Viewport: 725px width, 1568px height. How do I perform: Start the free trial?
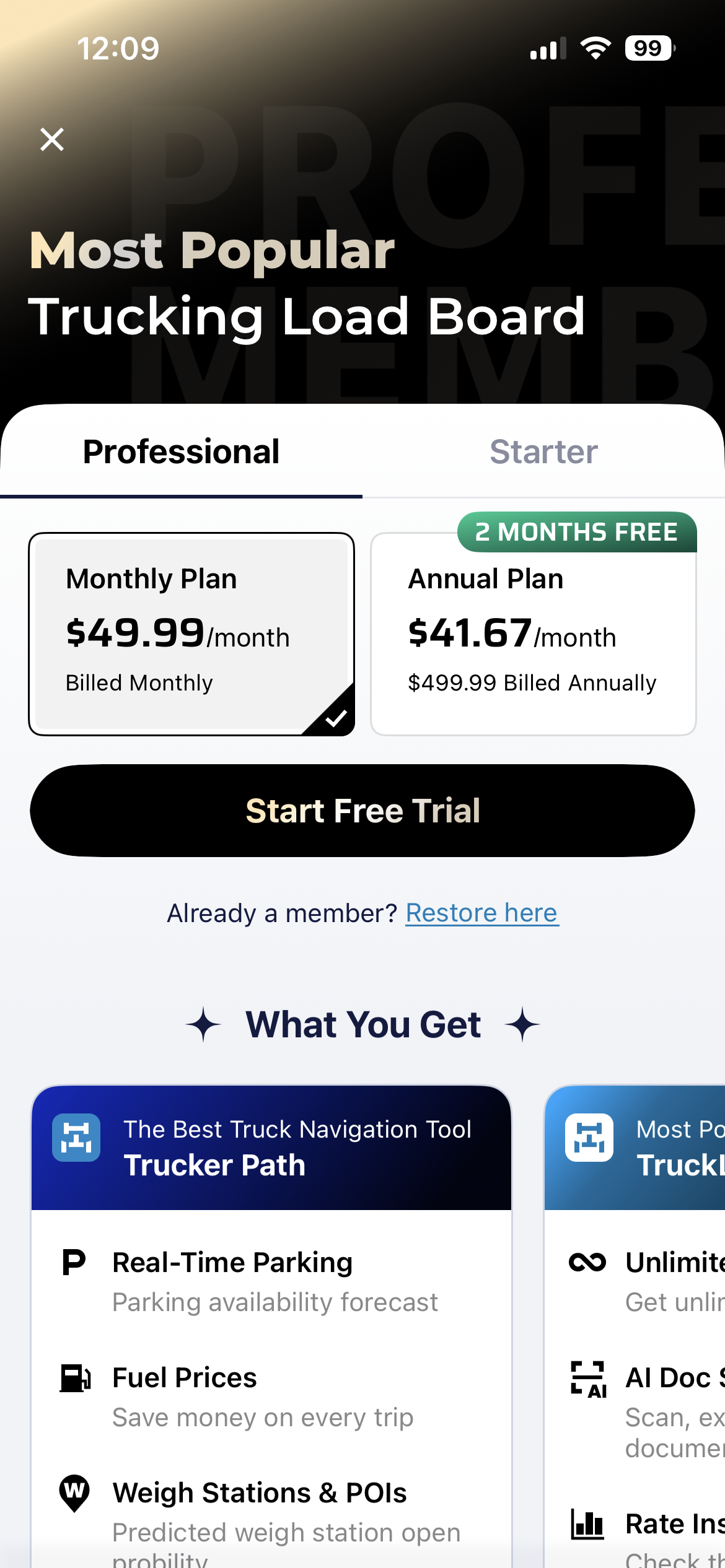click(362, 811)
